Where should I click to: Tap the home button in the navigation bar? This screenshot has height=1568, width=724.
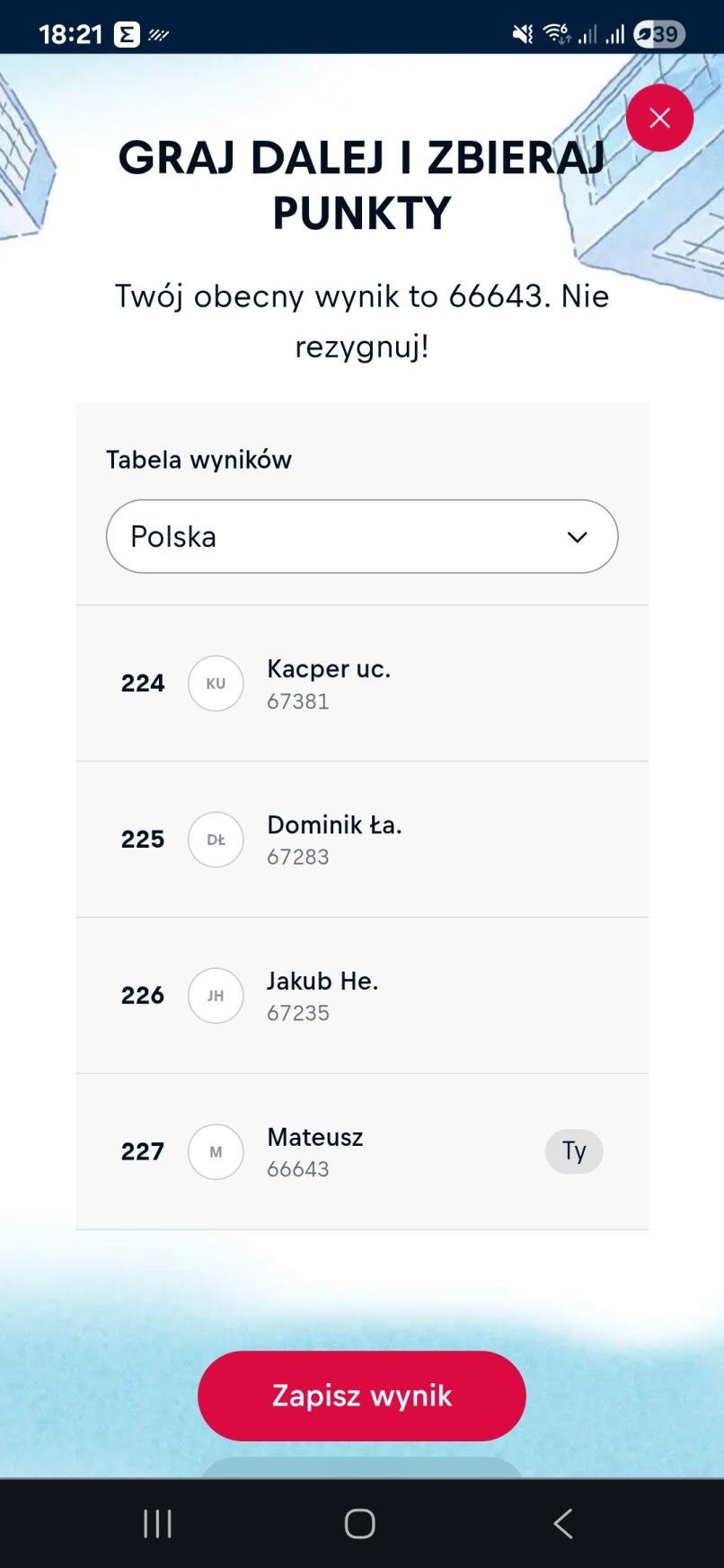point(360,1522)
